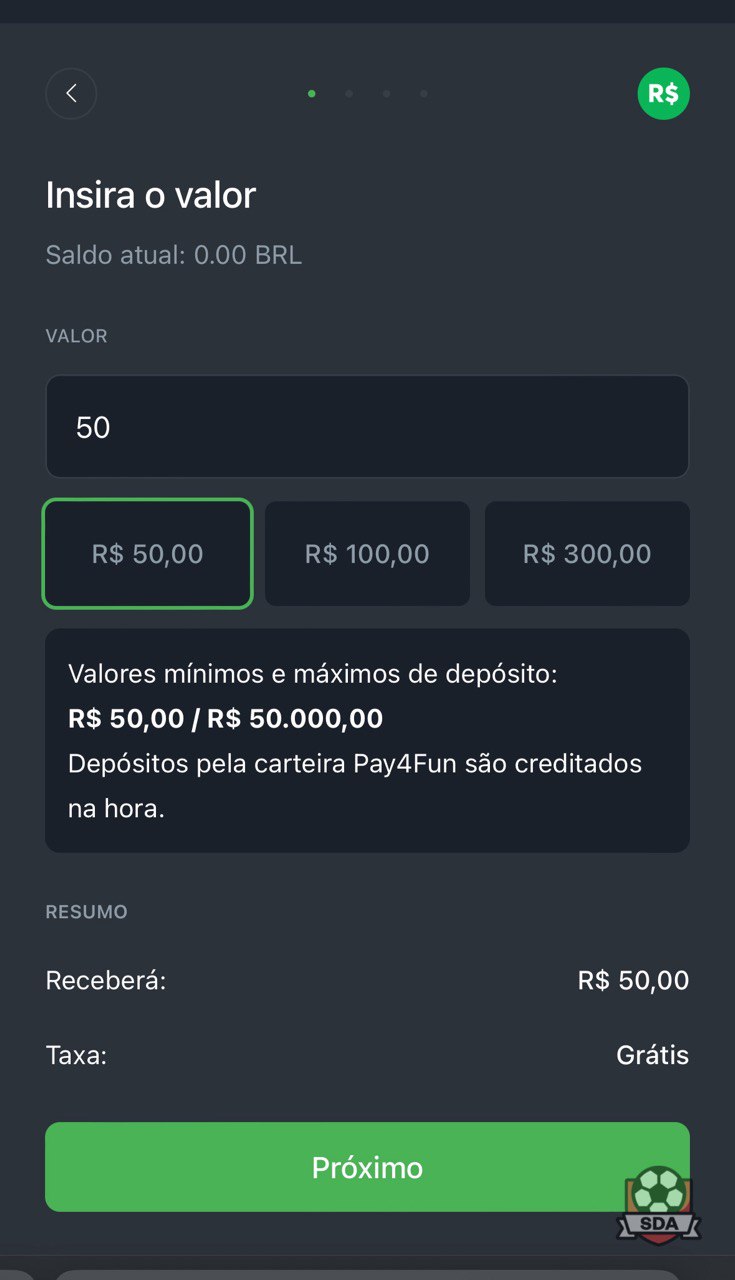Select the R$ 50,00 preset amount
735x1280 pixels.
(x=147, y=554)
